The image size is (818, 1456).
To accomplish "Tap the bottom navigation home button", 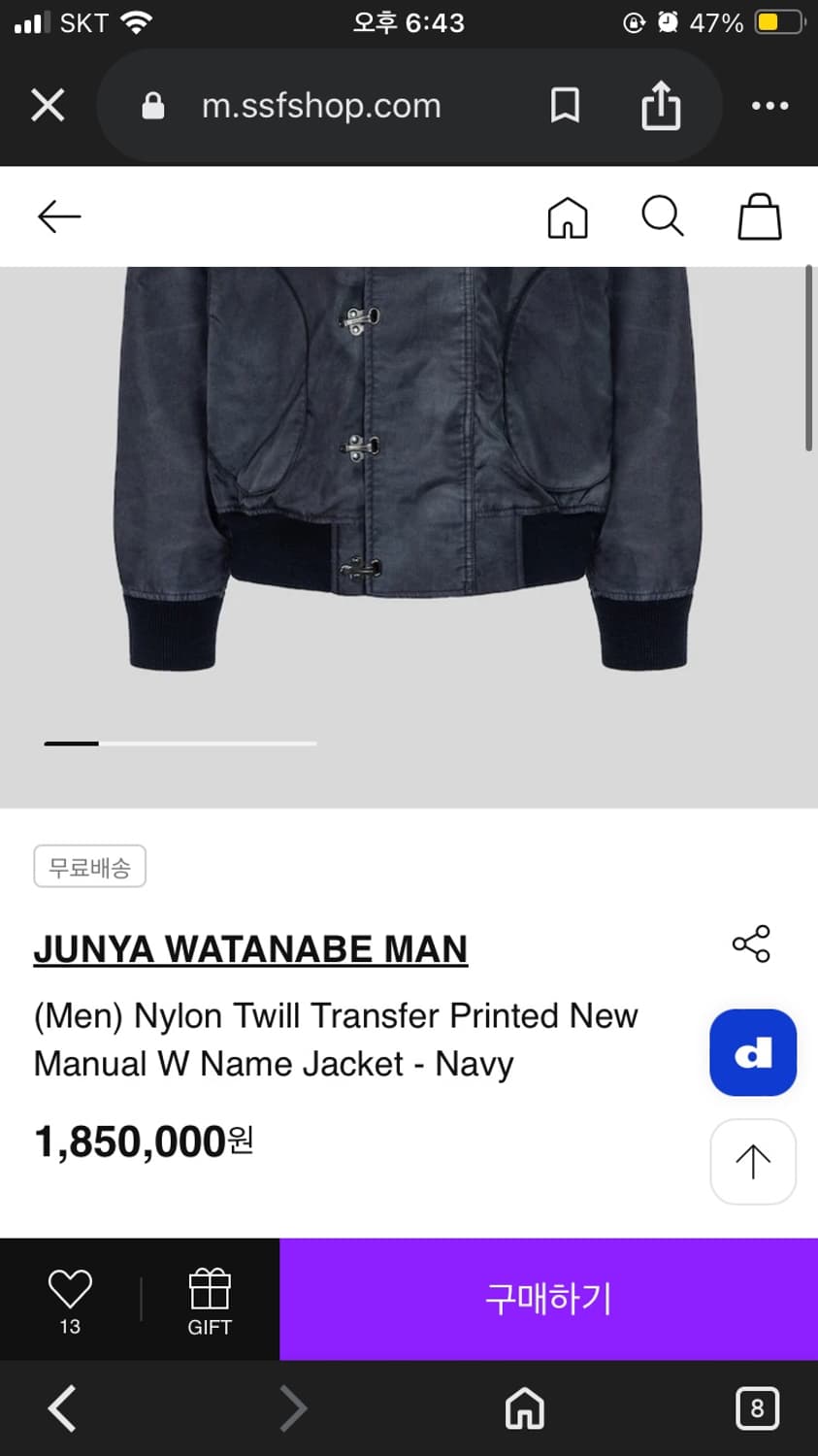I will click(x=524, y=1407).
